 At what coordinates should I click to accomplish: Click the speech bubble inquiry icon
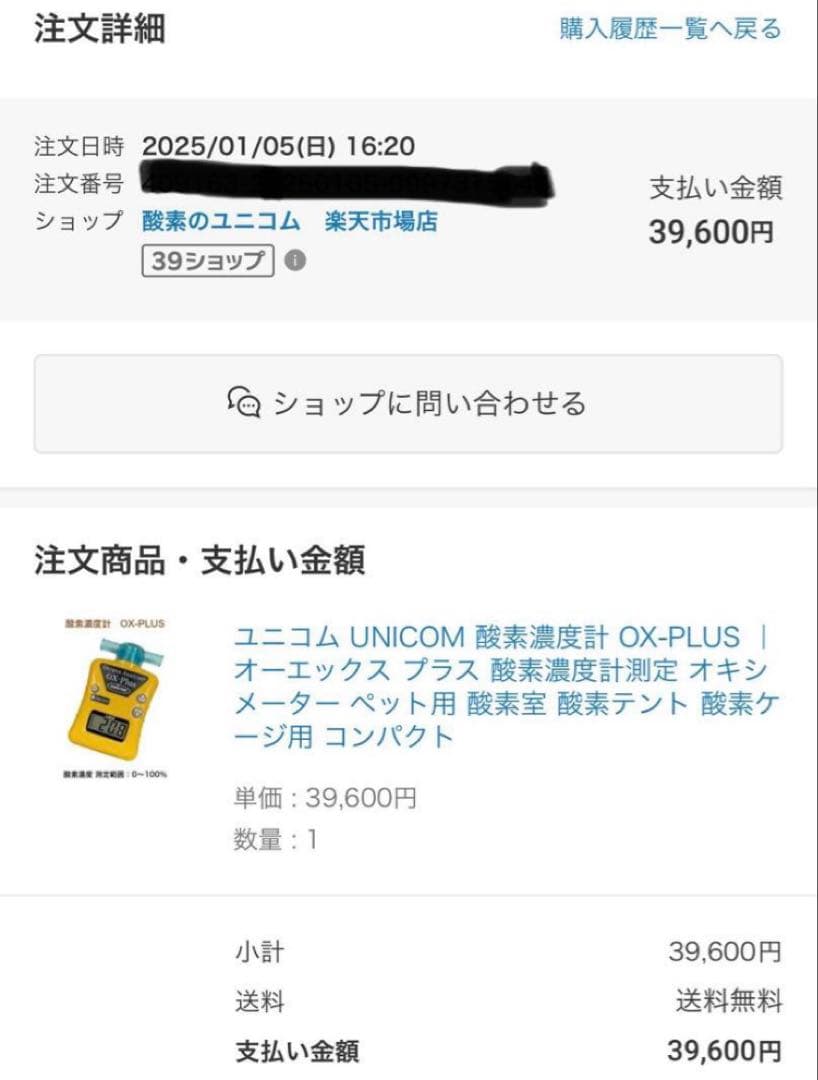point(243,402)
